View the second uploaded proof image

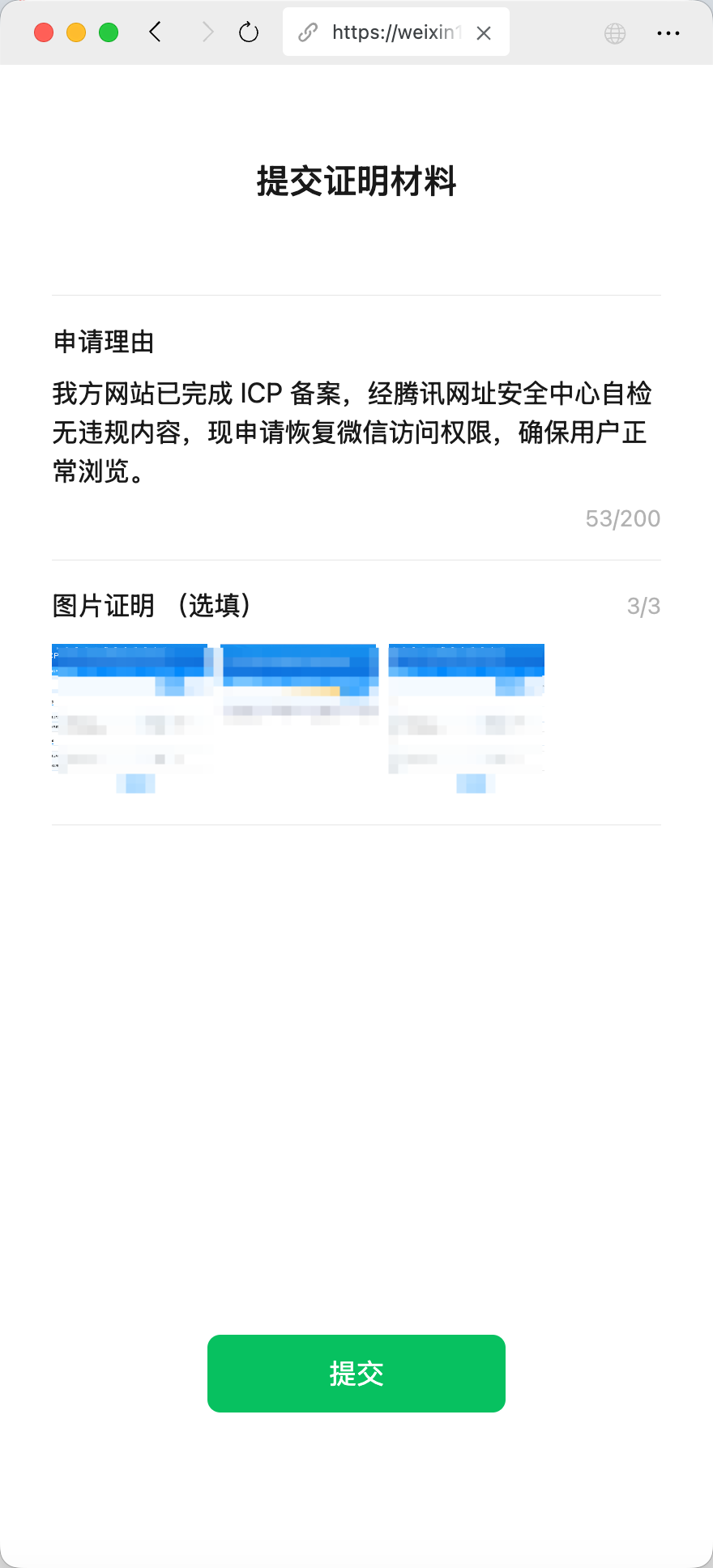298,718
